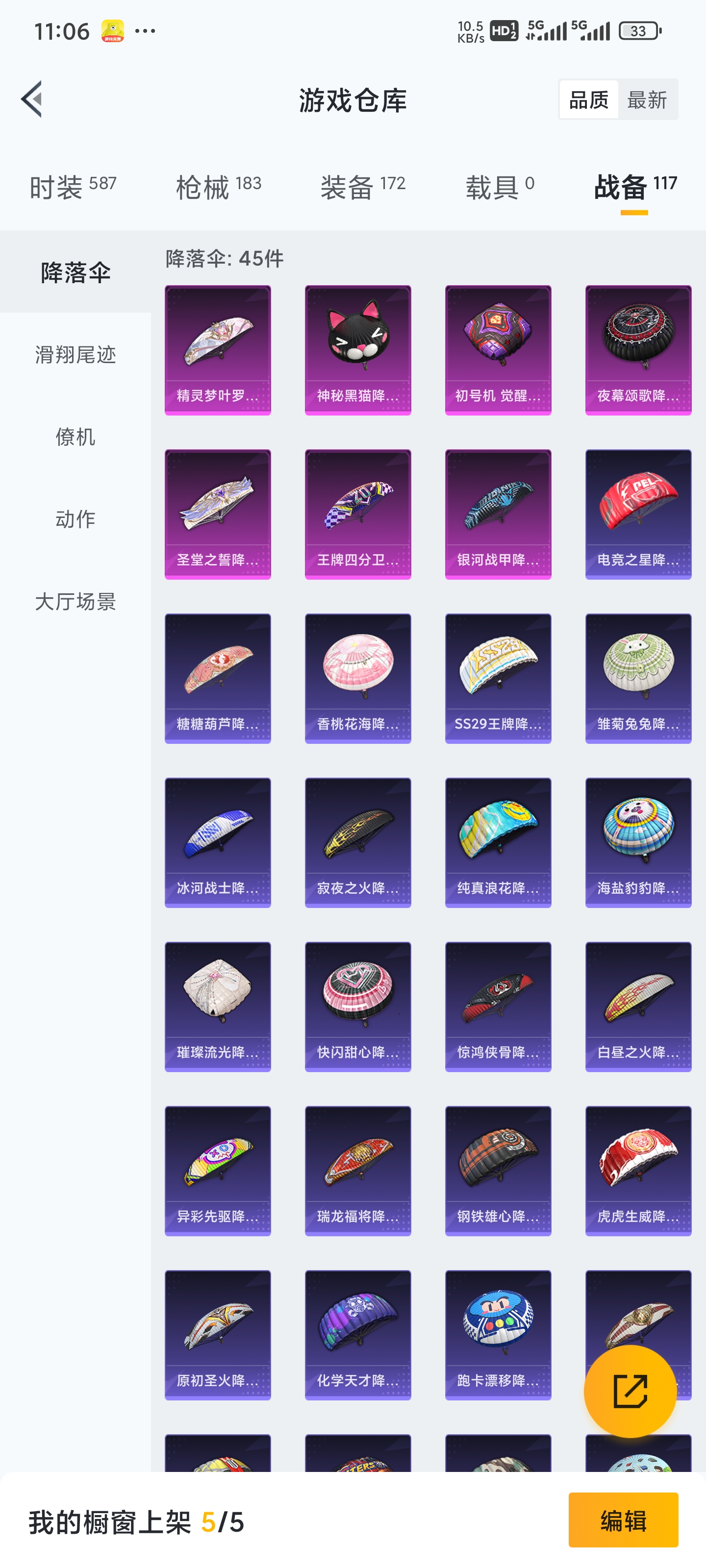Select the 品质 sort option

click(x=588, y=100)
